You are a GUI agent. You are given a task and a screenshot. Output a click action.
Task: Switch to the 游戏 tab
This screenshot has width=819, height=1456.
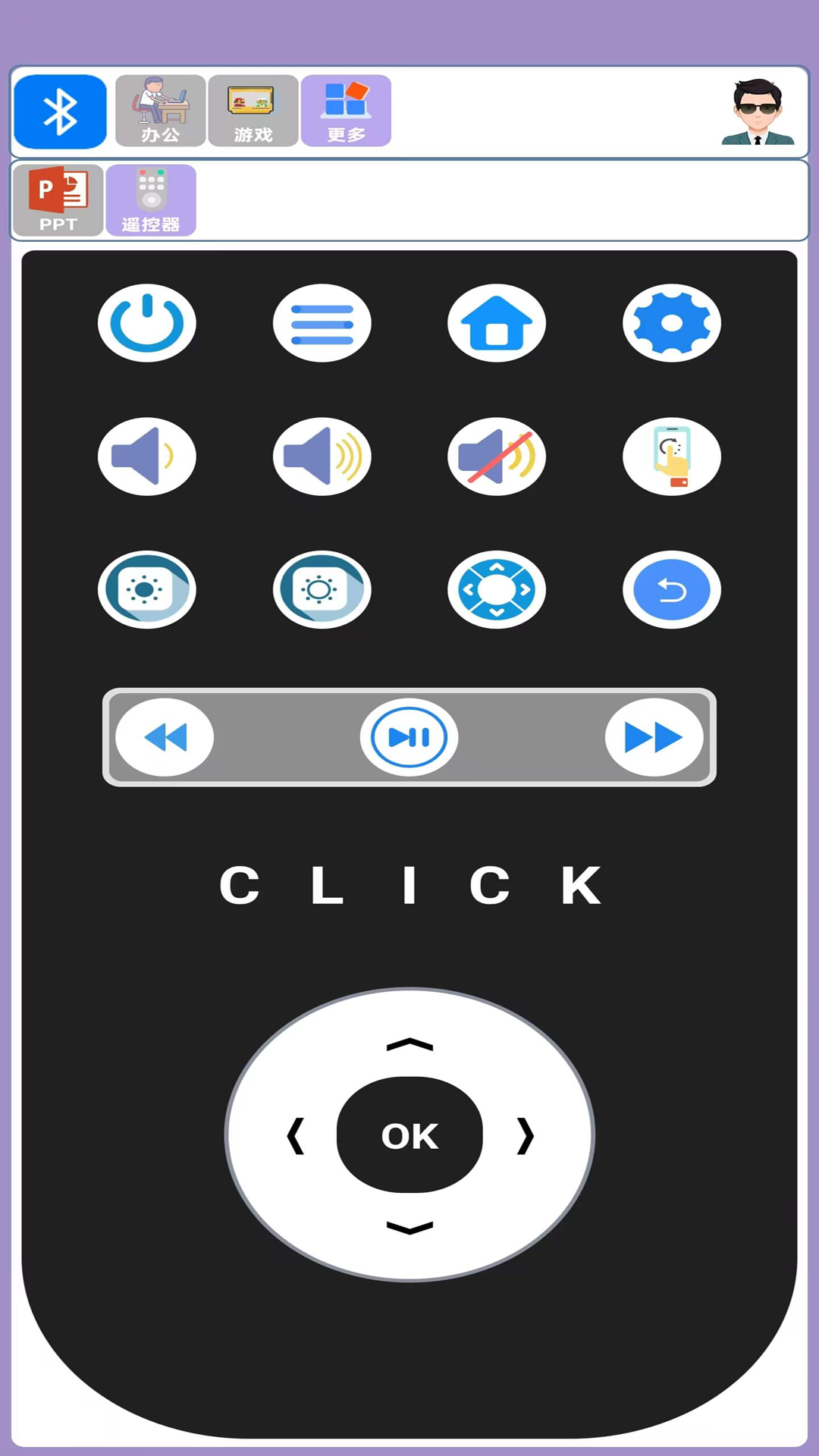(x=253, y=111)
